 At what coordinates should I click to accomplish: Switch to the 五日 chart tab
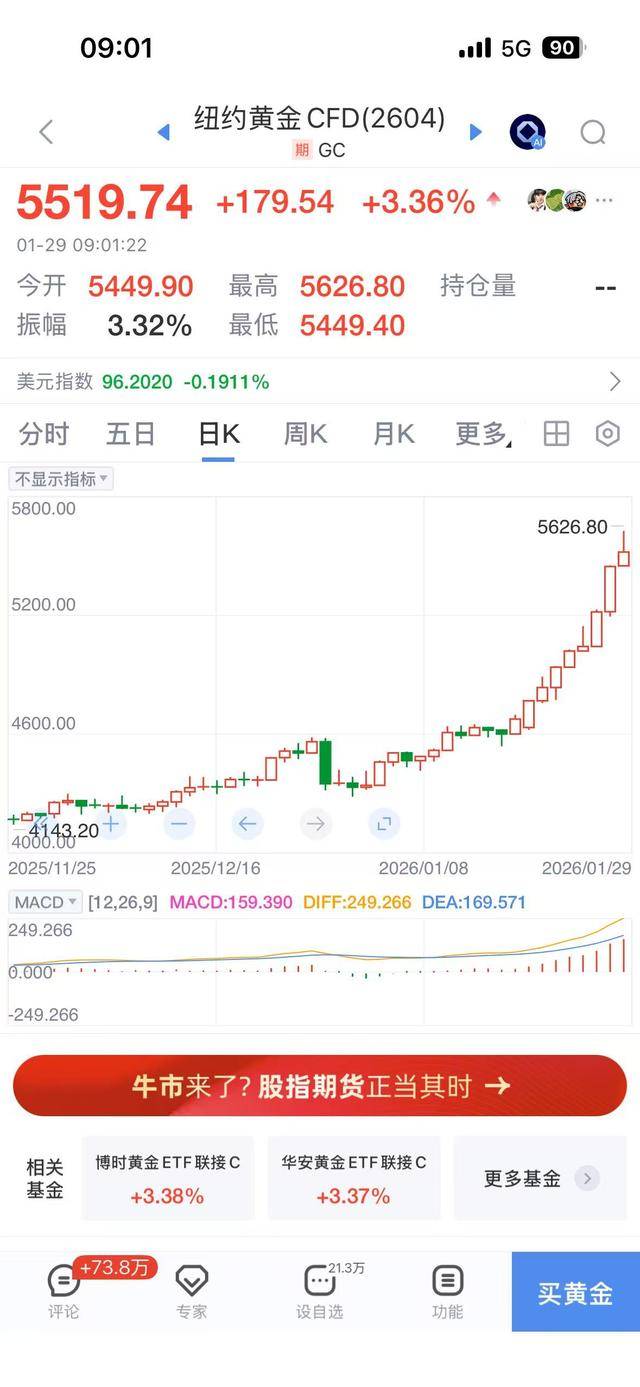coord(131,434)
